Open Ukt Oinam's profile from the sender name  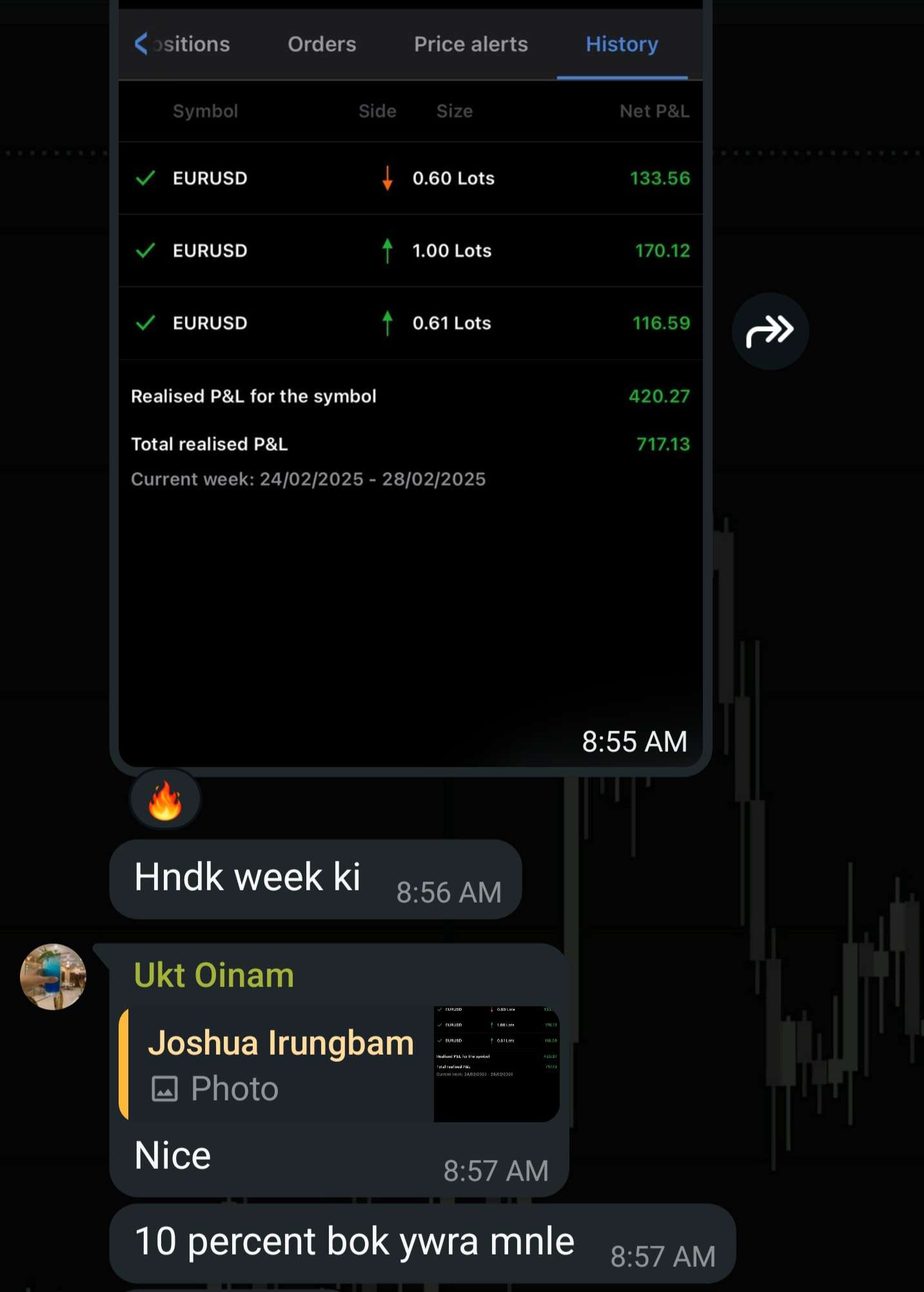(x=213, y=975)
